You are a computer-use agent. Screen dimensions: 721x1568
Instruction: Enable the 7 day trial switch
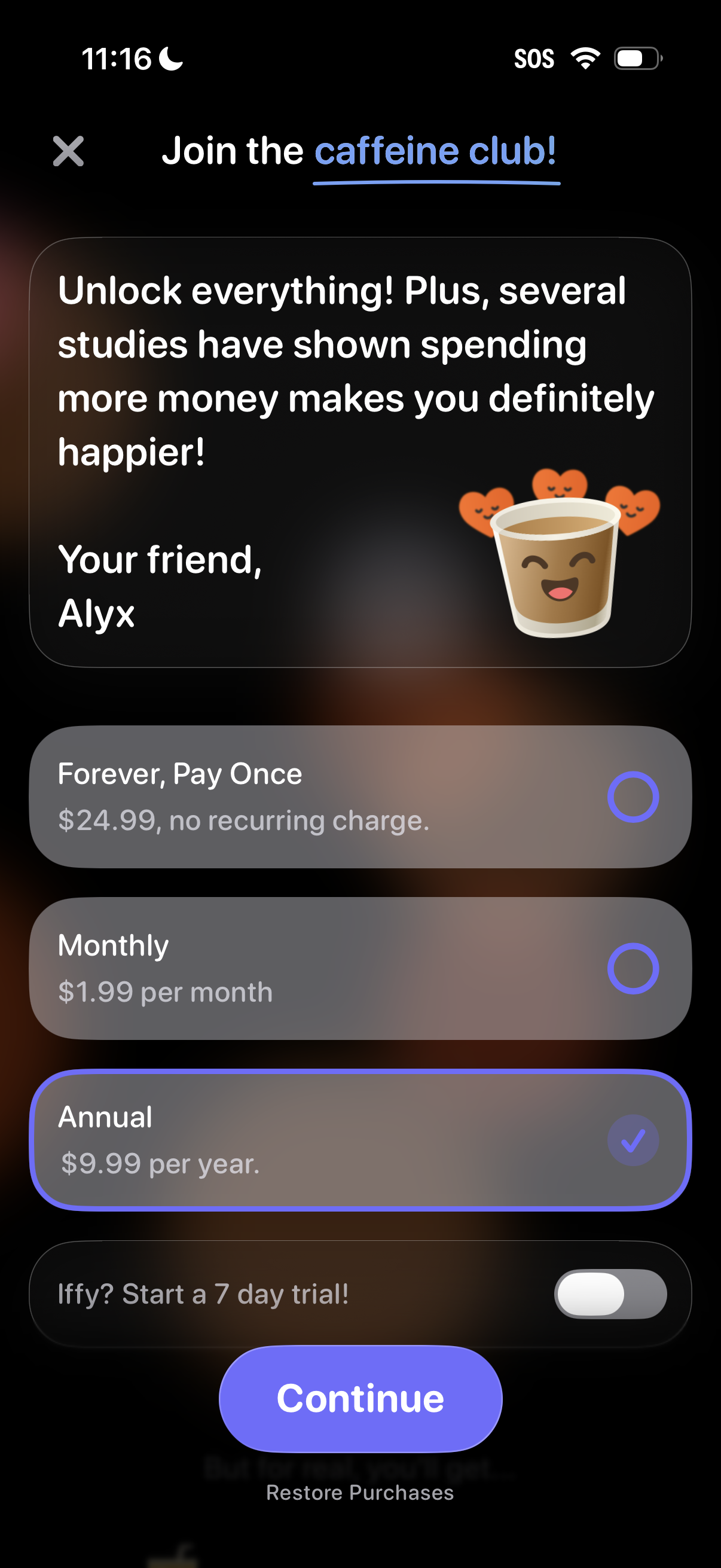point(610,1294)
